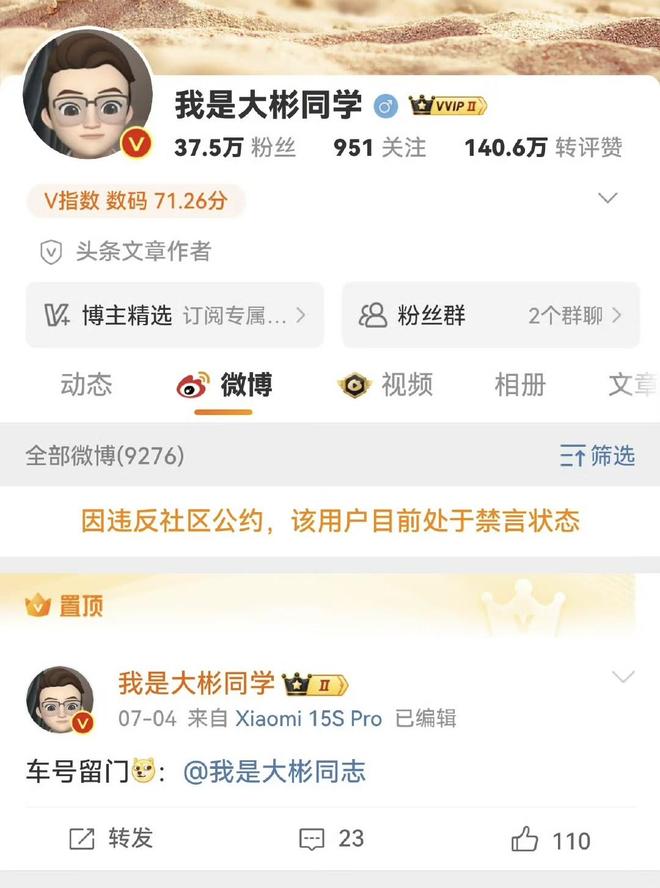Image resolution: width=660 pixels, height=888 pixels.
Task: Open pinned post author's avatar
Action: pos(60,700)
